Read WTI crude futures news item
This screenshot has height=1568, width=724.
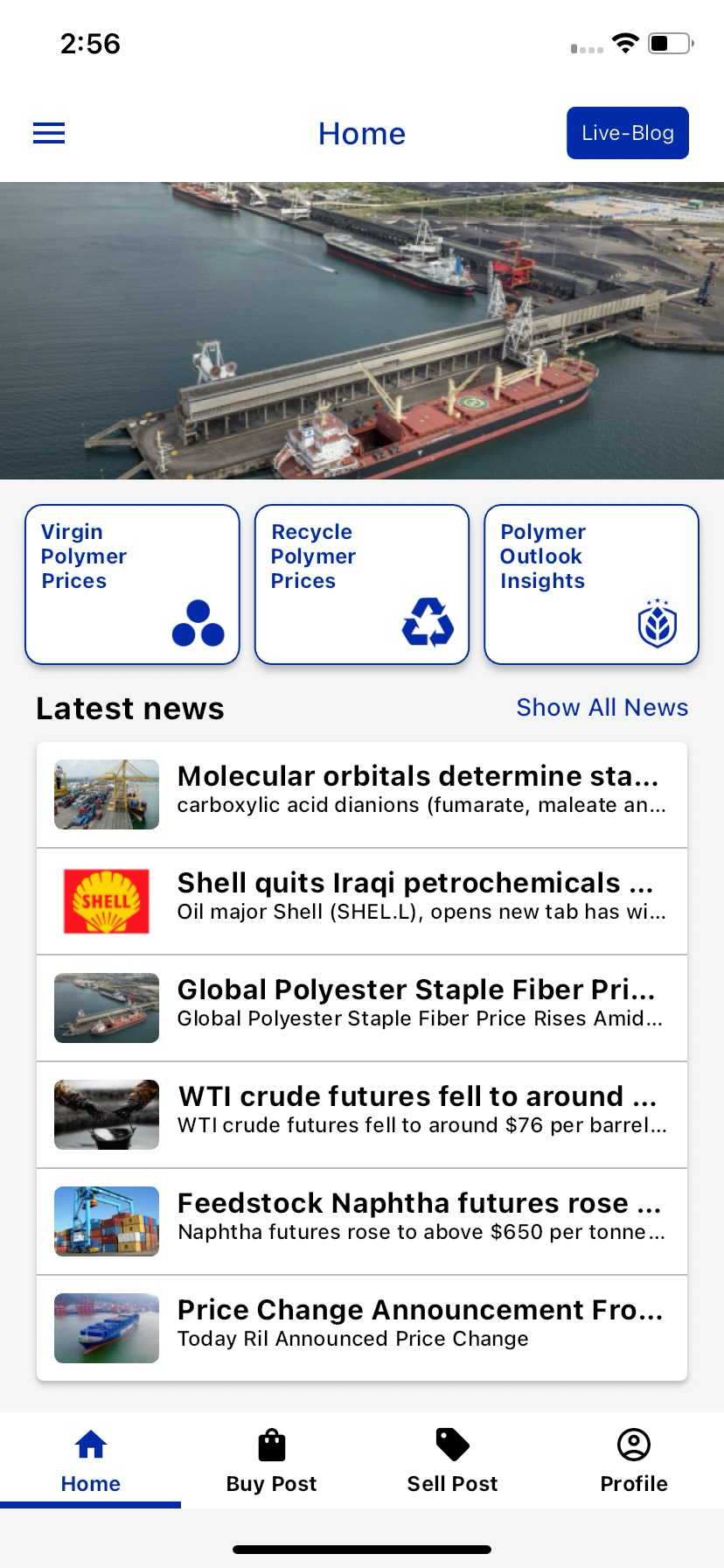click(x=362, y=1115)
